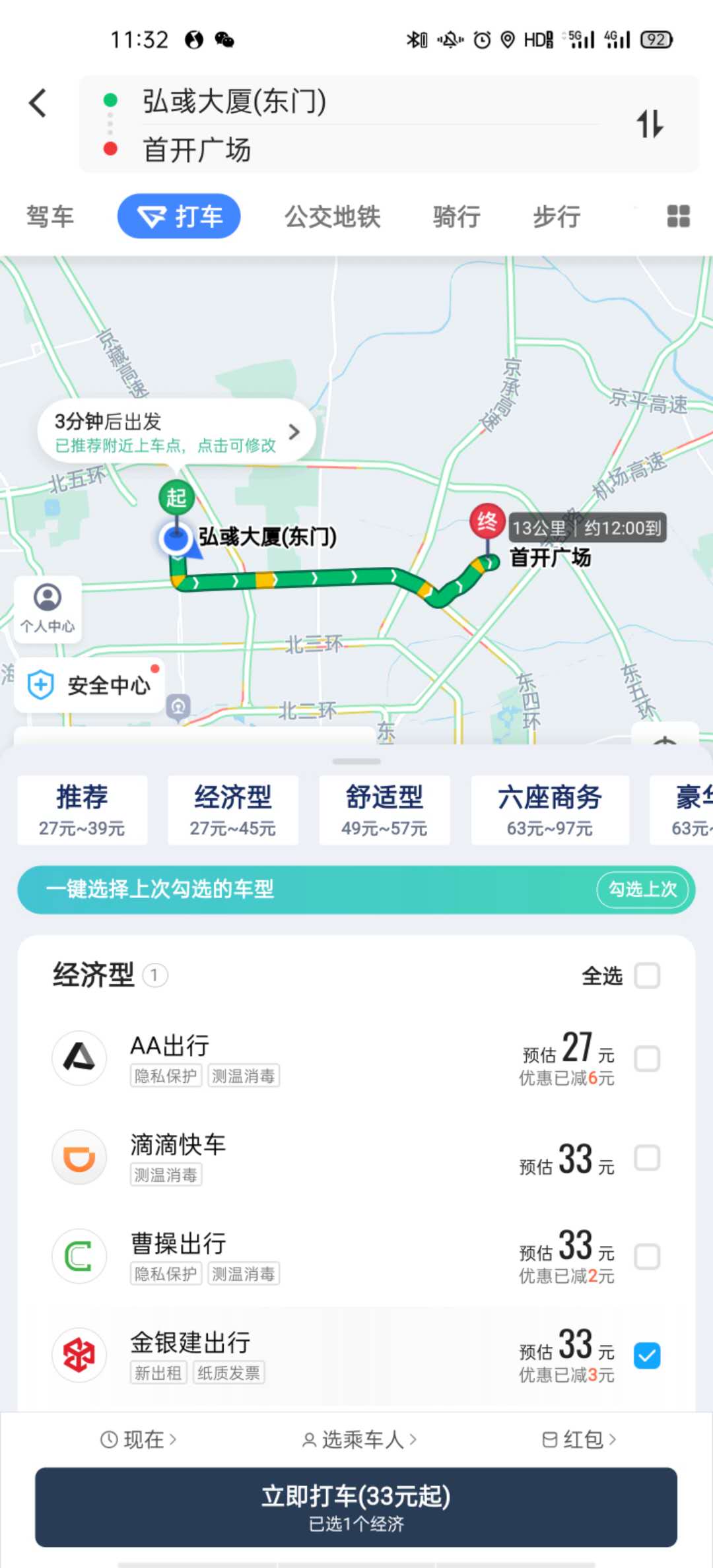Viewport: 713px width, 1568px height.
Task: Modify the recommended pickup point bubble
Action: [176, 432]
